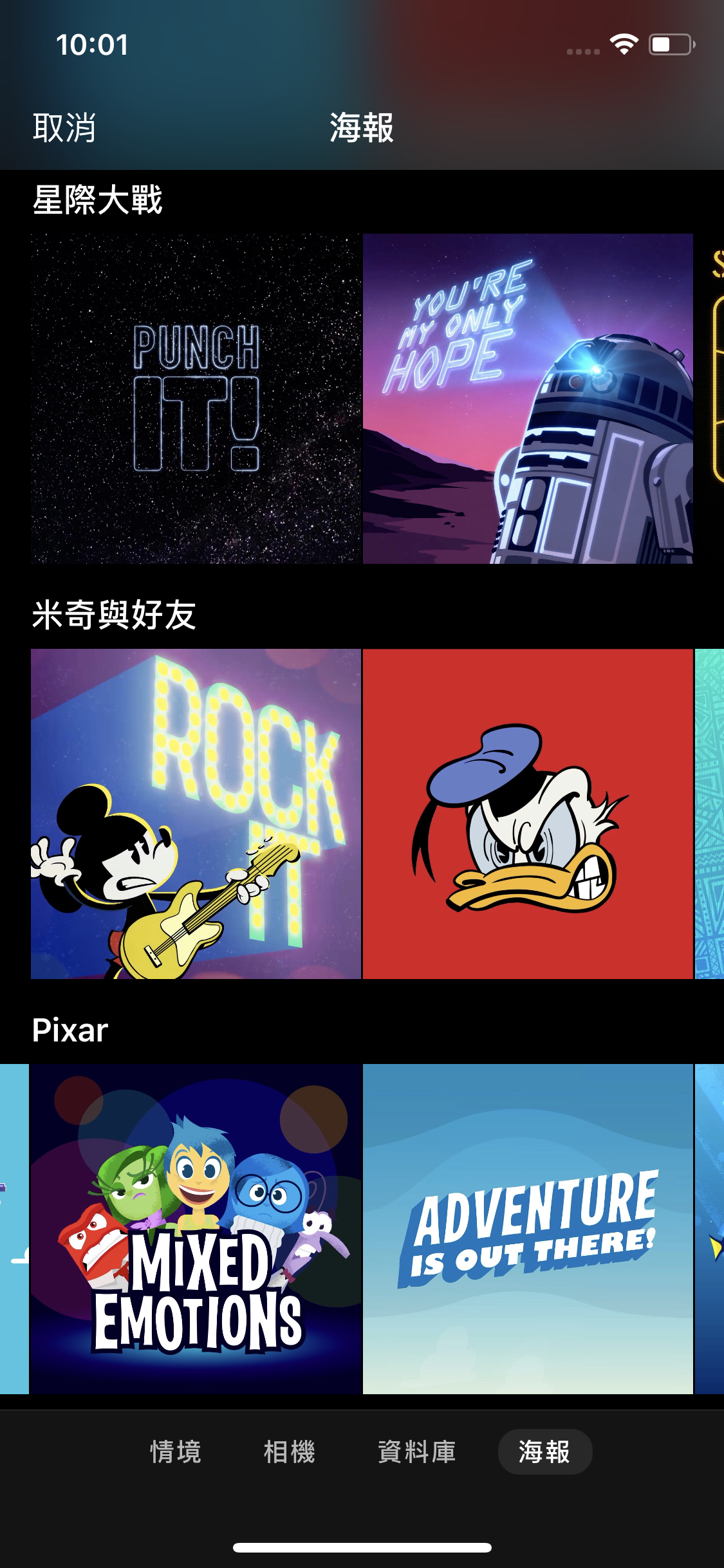Pick the Adventure Is Out There poster
Image resolution: width=724 pixels, height=1568 pixels.
[x=528, y=1229]
